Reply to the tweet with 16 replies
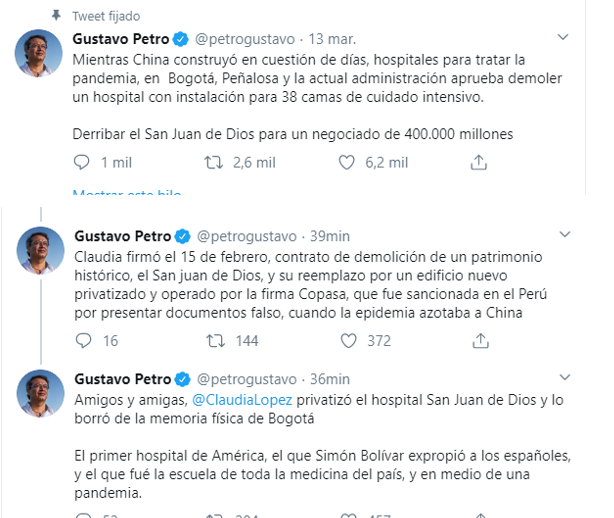This screenshot has height=518, width=614. point(84,341)
